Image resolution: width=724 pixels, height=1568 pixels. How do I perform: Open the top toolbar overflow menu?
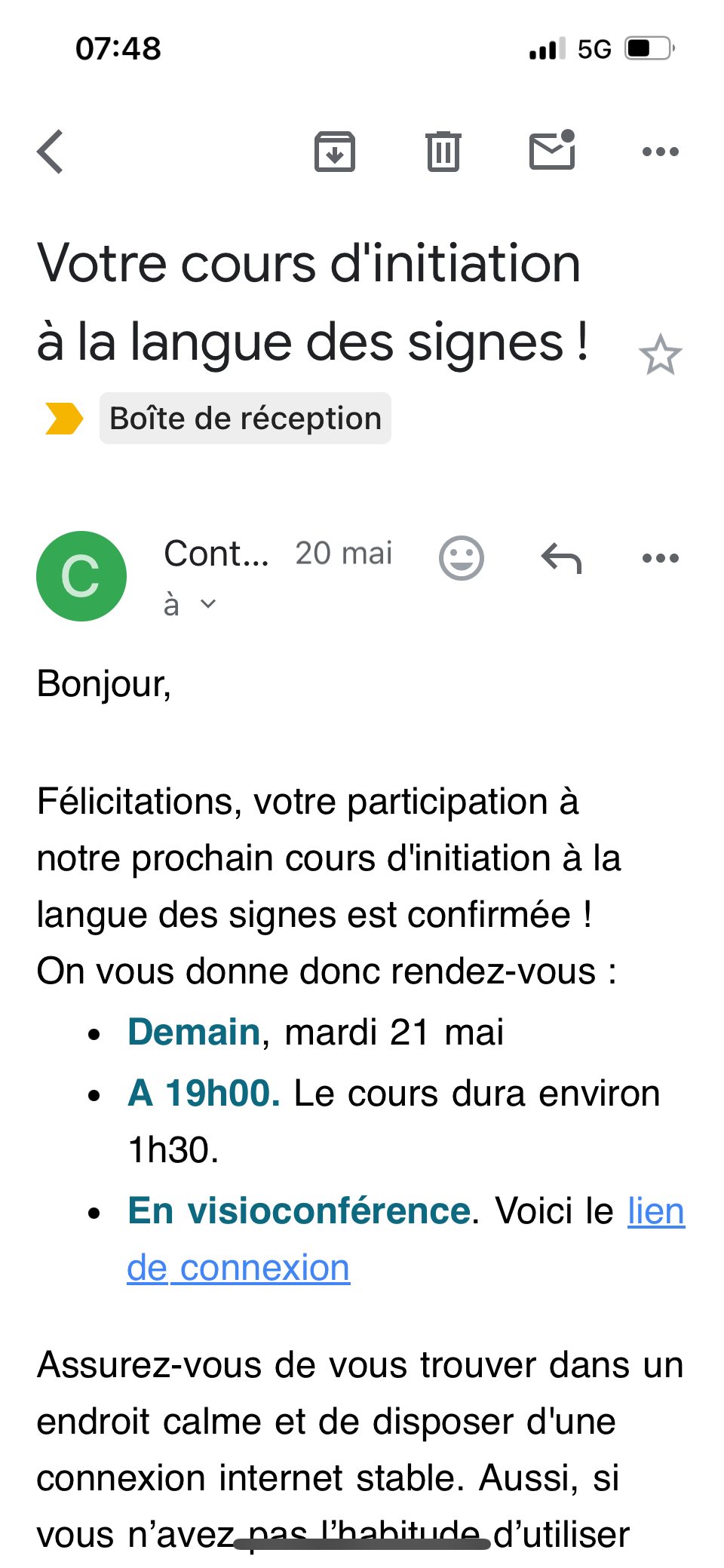click(x=661, y=152)
